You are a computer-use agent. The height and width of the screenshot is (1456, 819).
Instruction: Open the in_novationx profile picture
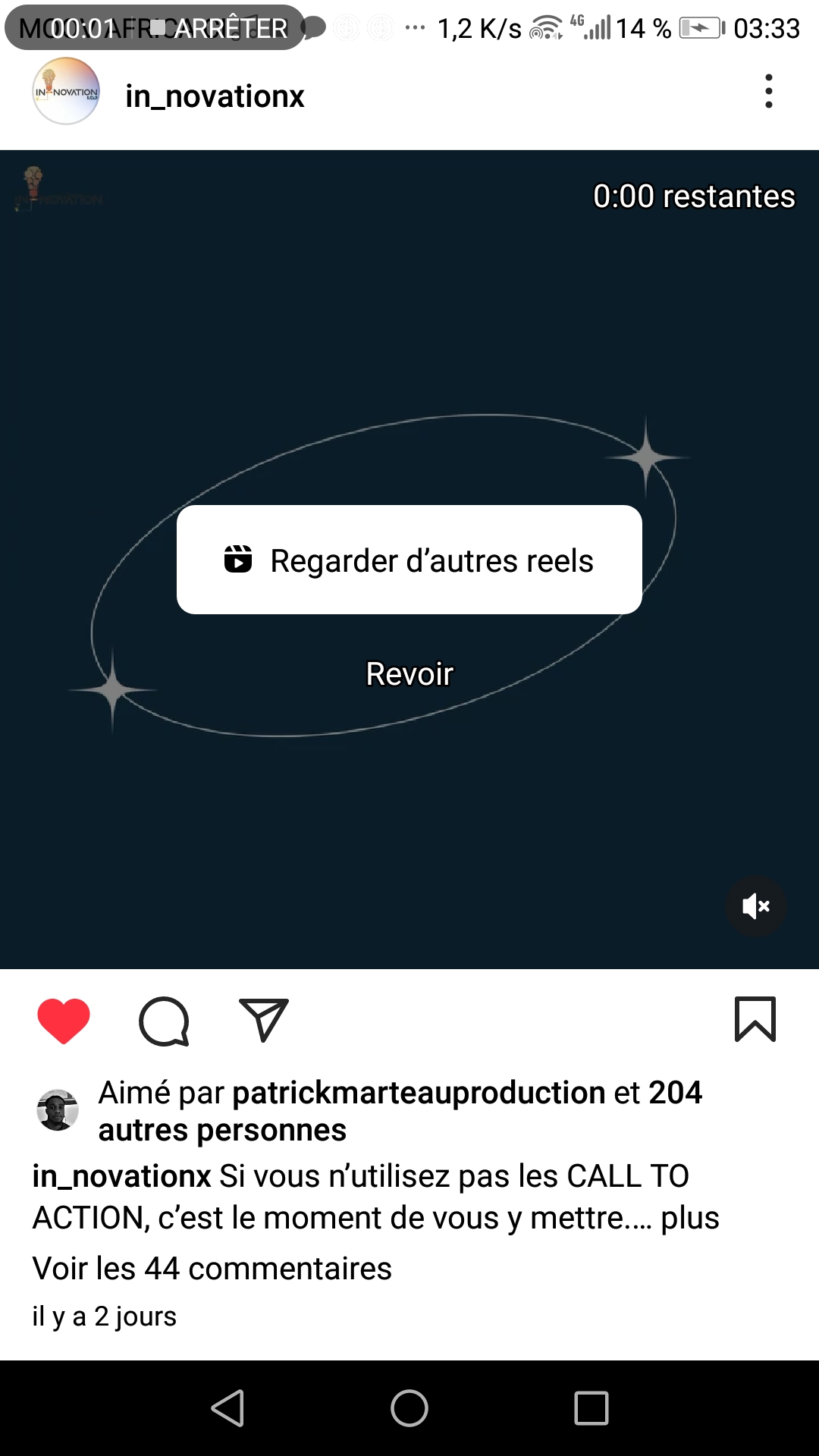(x=66, y=92)
